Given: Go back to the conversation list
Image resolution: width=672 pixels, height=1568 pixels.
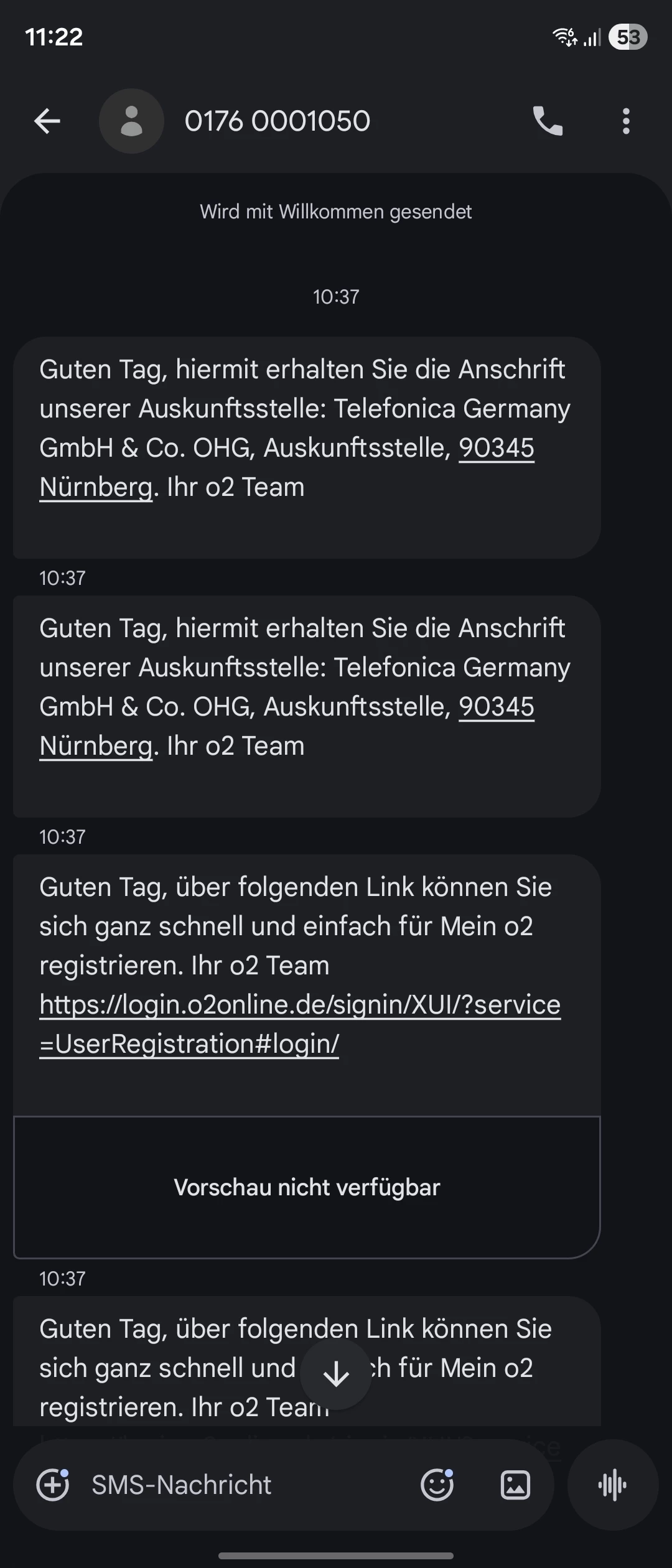Looking at the screenshot, I should 47,121.
